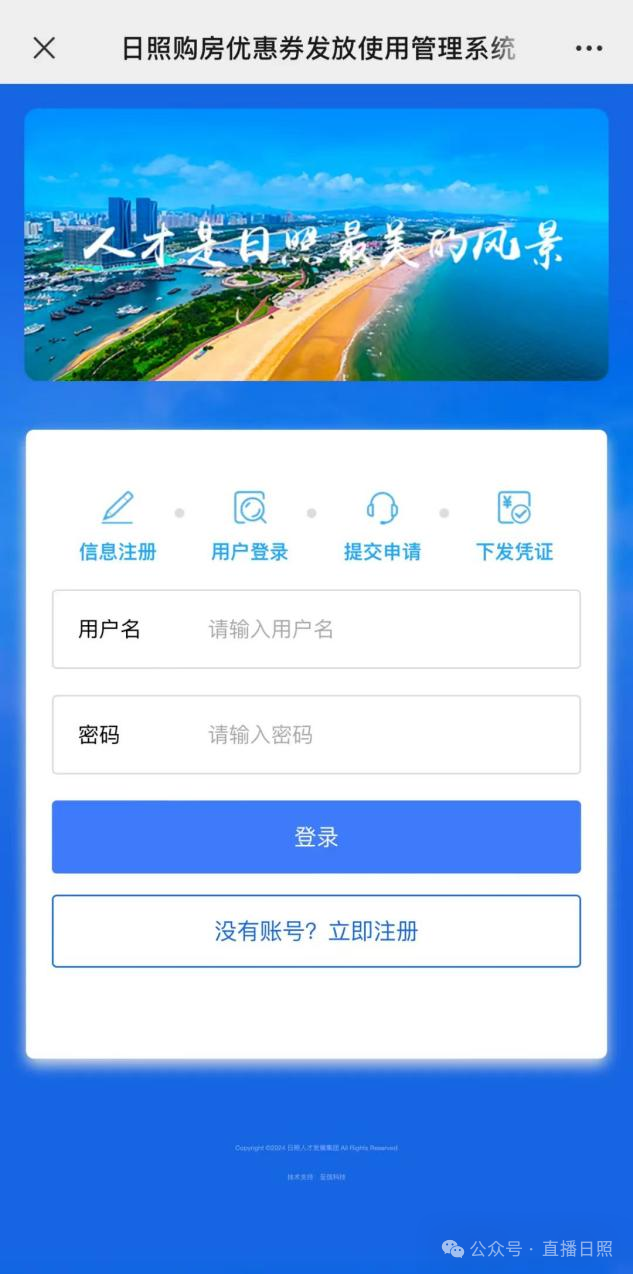
Task: Open 没有账号？立即注册 to register
Action: click(316, 931)
